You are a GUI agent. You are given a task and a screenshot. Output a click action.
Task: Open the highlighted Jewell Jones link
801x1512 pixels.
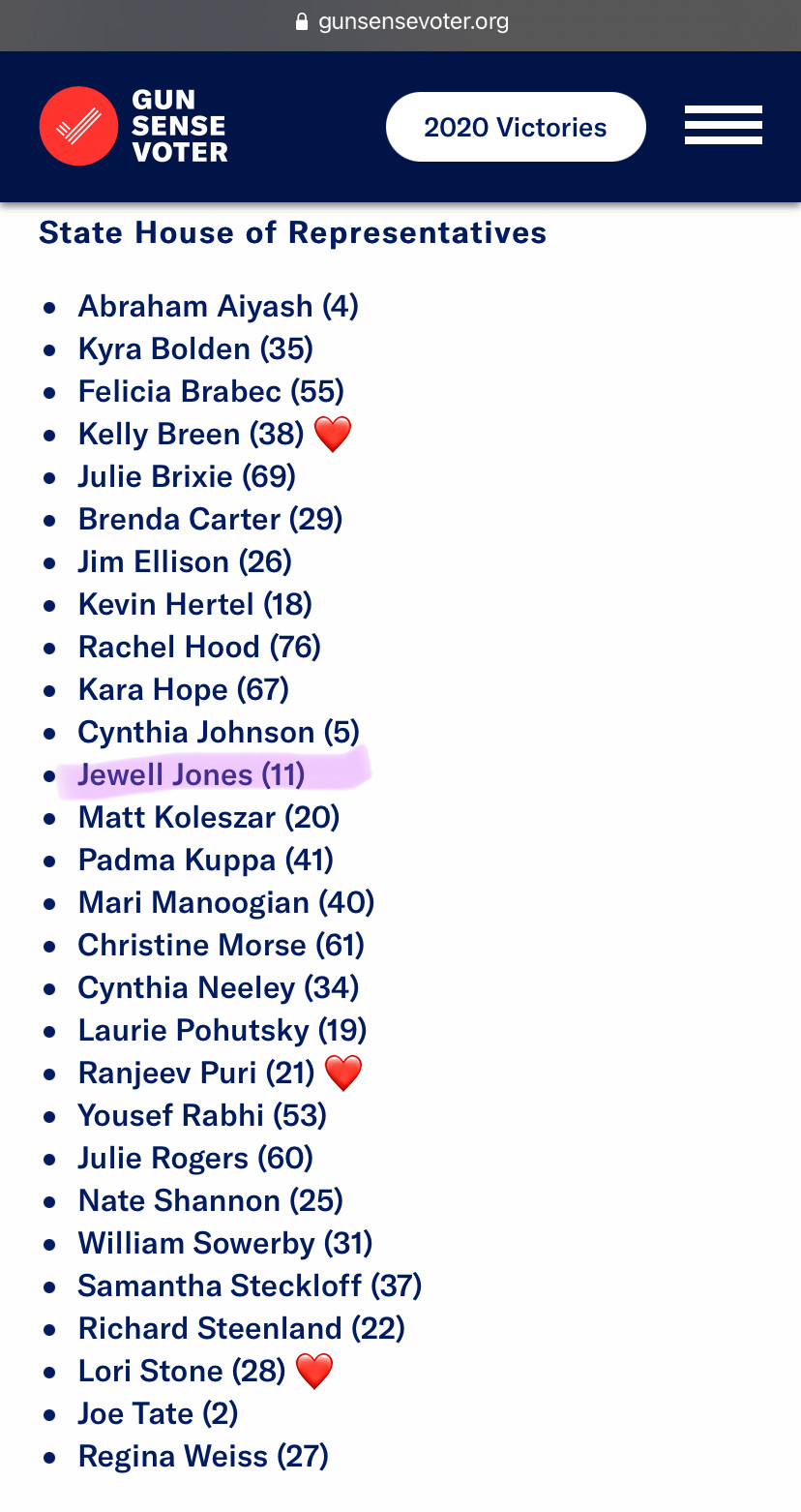coord(192,774)
